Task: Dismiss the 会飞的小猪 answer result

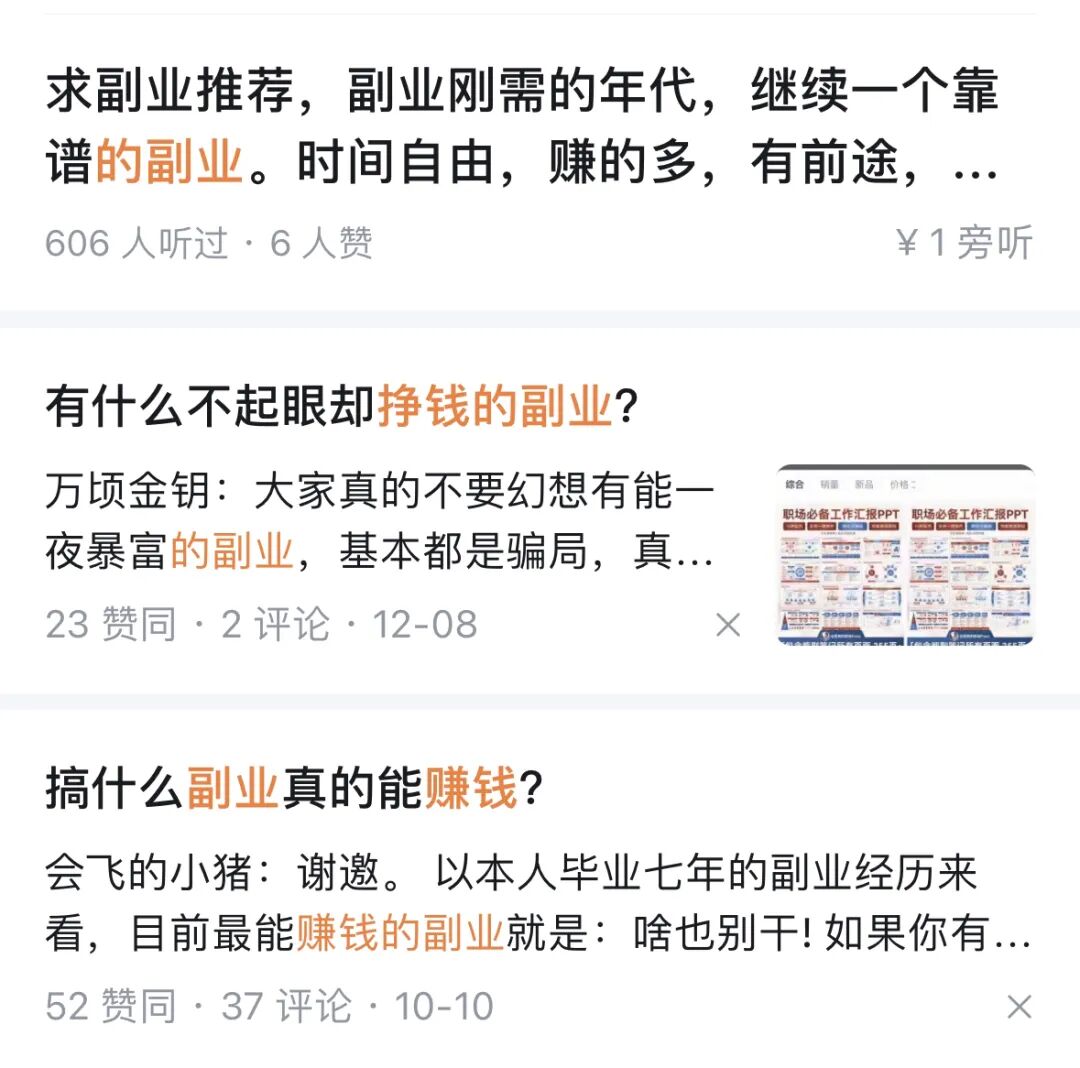Action: coord(1018,1006)
